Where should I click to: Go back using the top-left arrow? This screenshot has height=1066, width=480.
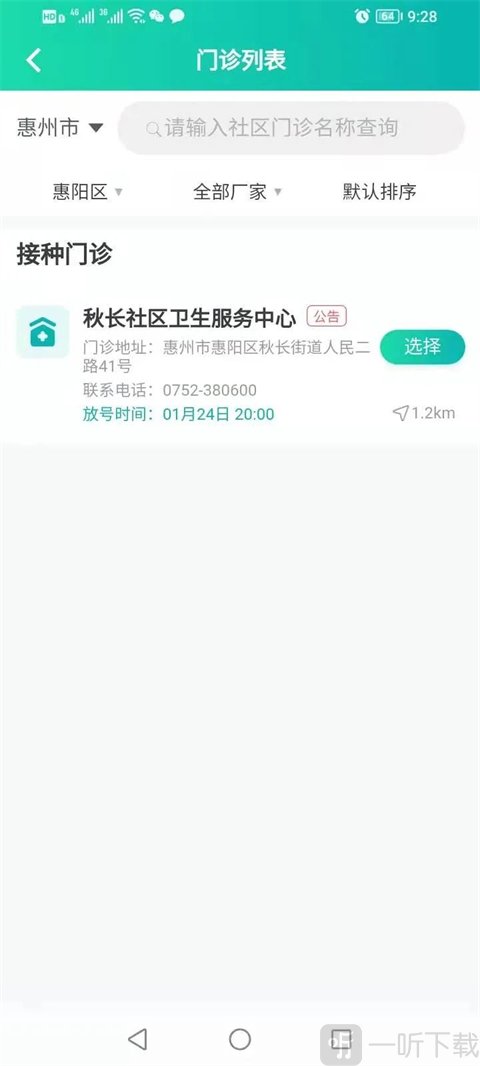(33, 61)
